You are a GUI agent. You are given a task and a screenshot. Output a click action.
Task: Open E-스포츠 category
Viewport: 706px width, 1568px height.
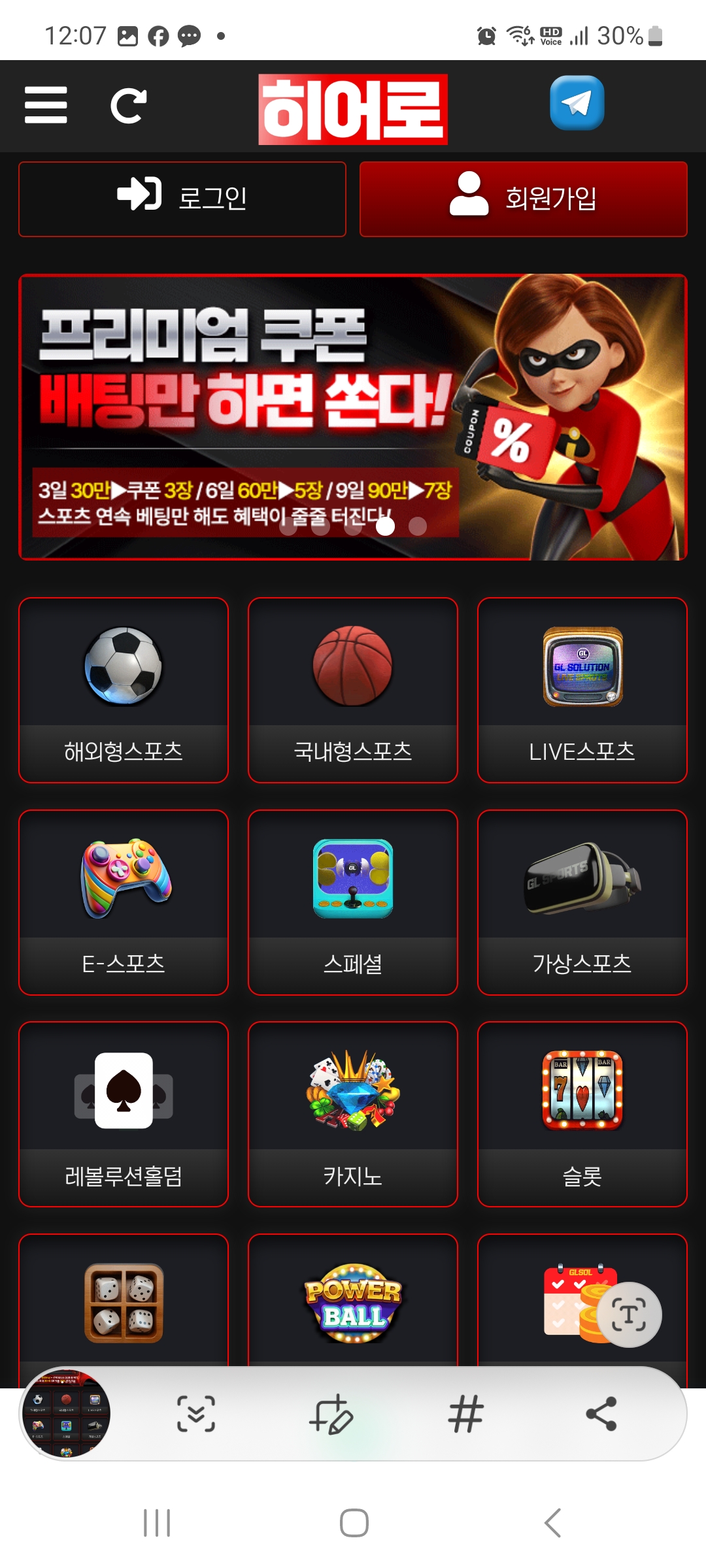pyautogui.click(x=124, y=902)
